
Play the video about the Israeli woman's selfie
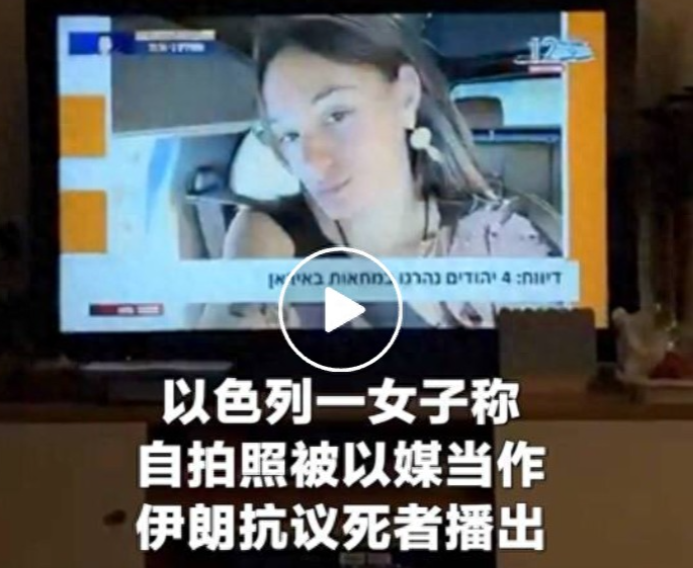tap(340, 309)
